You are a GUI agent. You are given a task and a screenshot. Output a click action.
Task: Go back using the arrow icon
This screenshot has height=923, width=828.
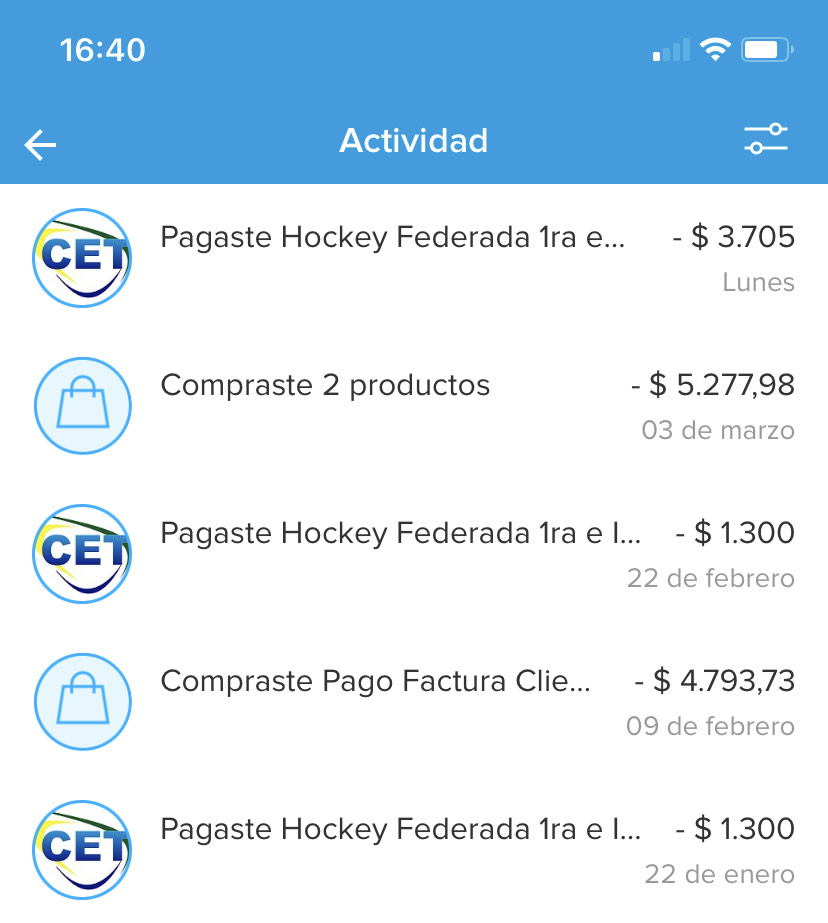[x=40, y=145]
